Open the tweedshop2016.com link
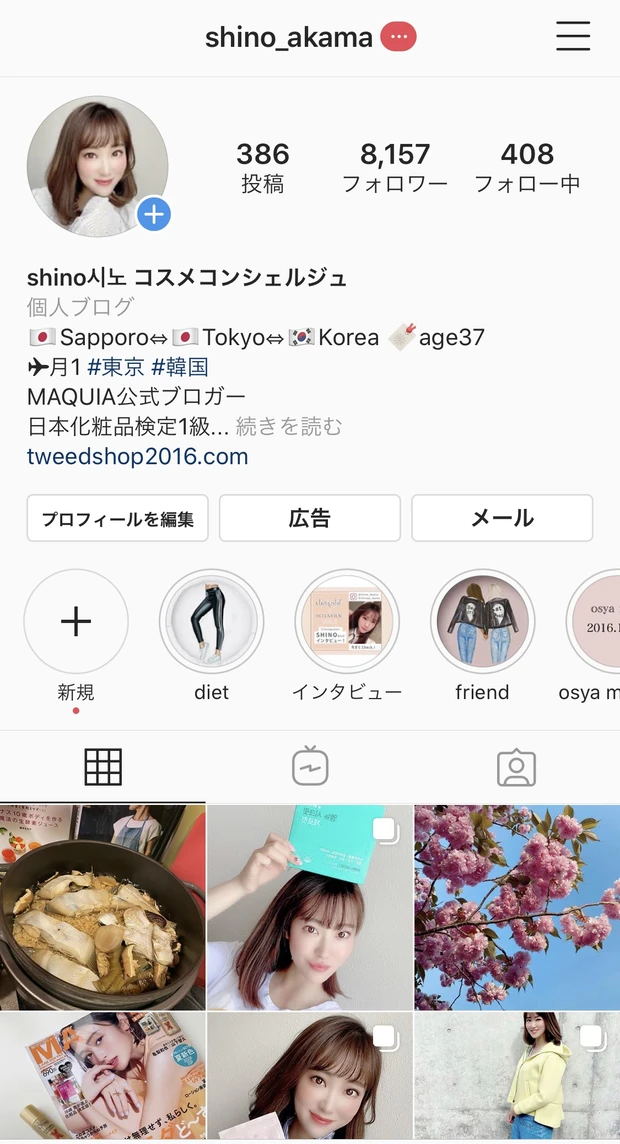This screenshot has width=620, height=1144. [137, 457]
